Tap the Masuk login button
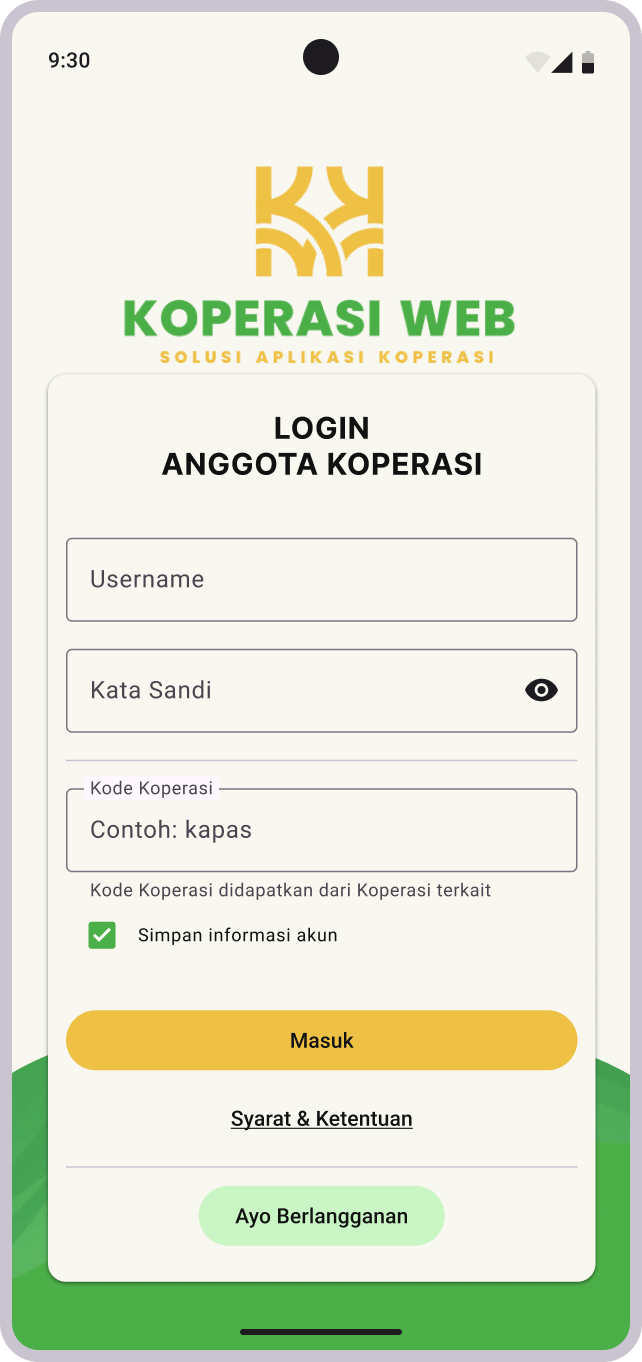Image resolution: width=642 pixels, height=1362 pixels. point(321,1040)
